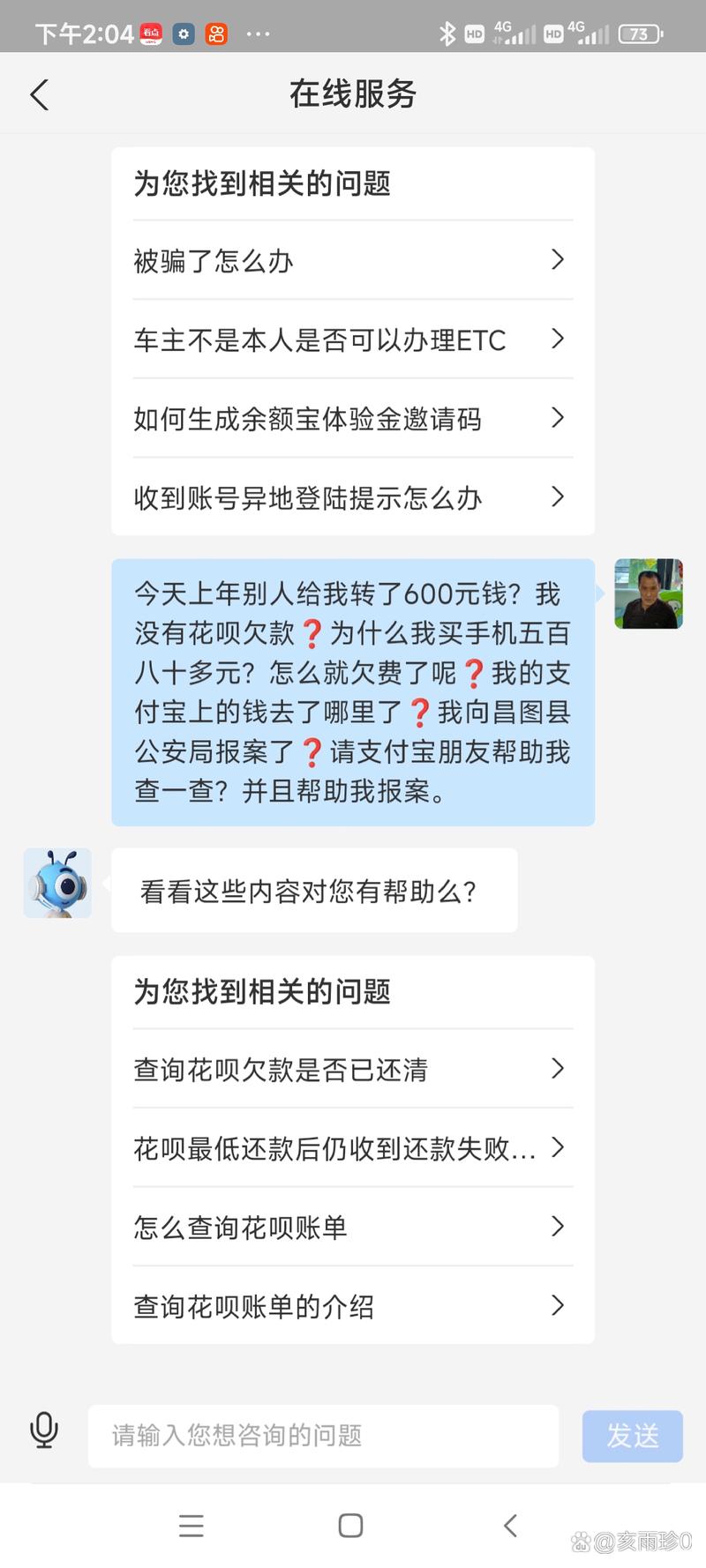Tap the settings gear icon in status bar

pos(182,34)
